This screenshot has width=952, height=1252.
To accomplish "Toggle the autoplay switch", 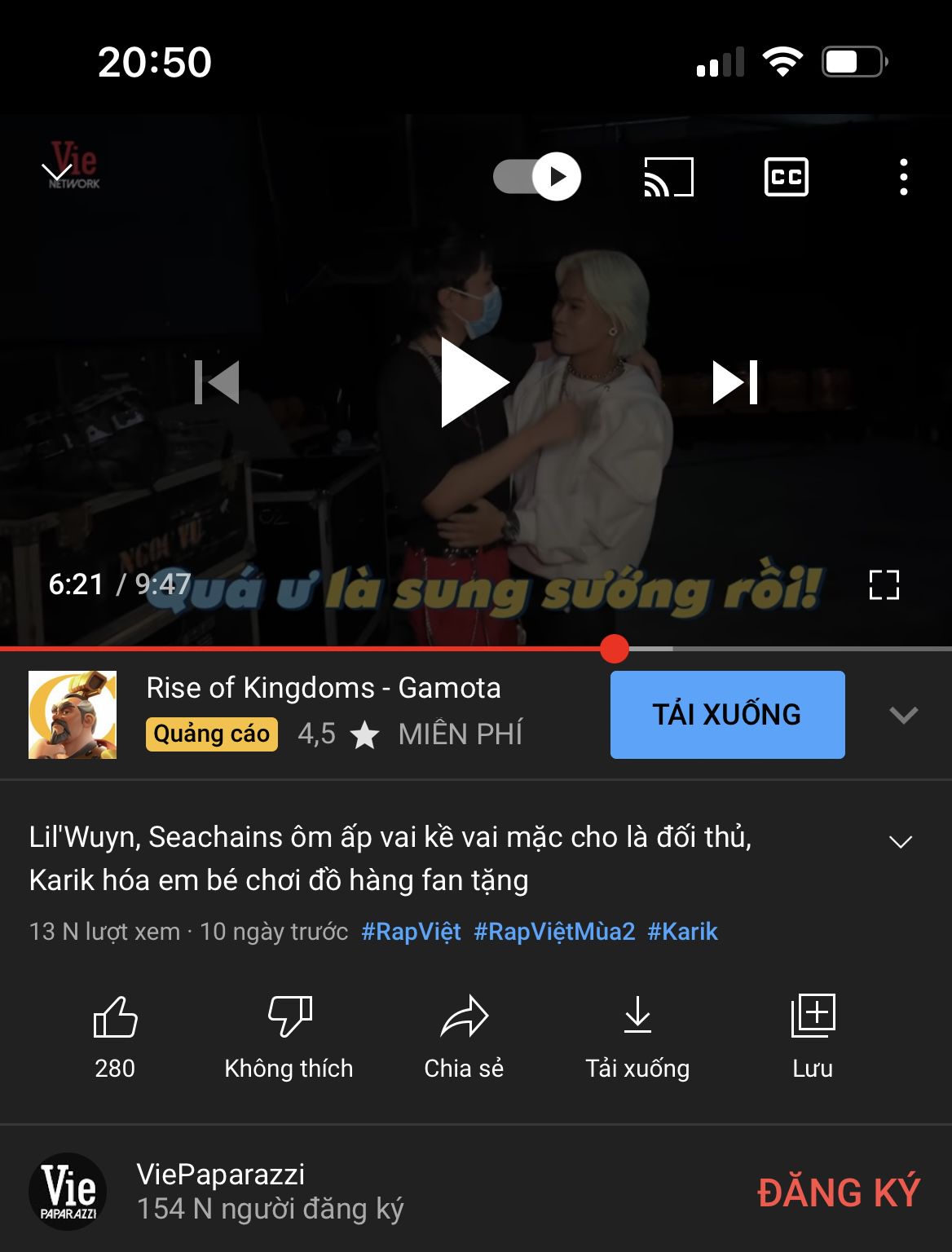I will [x=537, y=177].
